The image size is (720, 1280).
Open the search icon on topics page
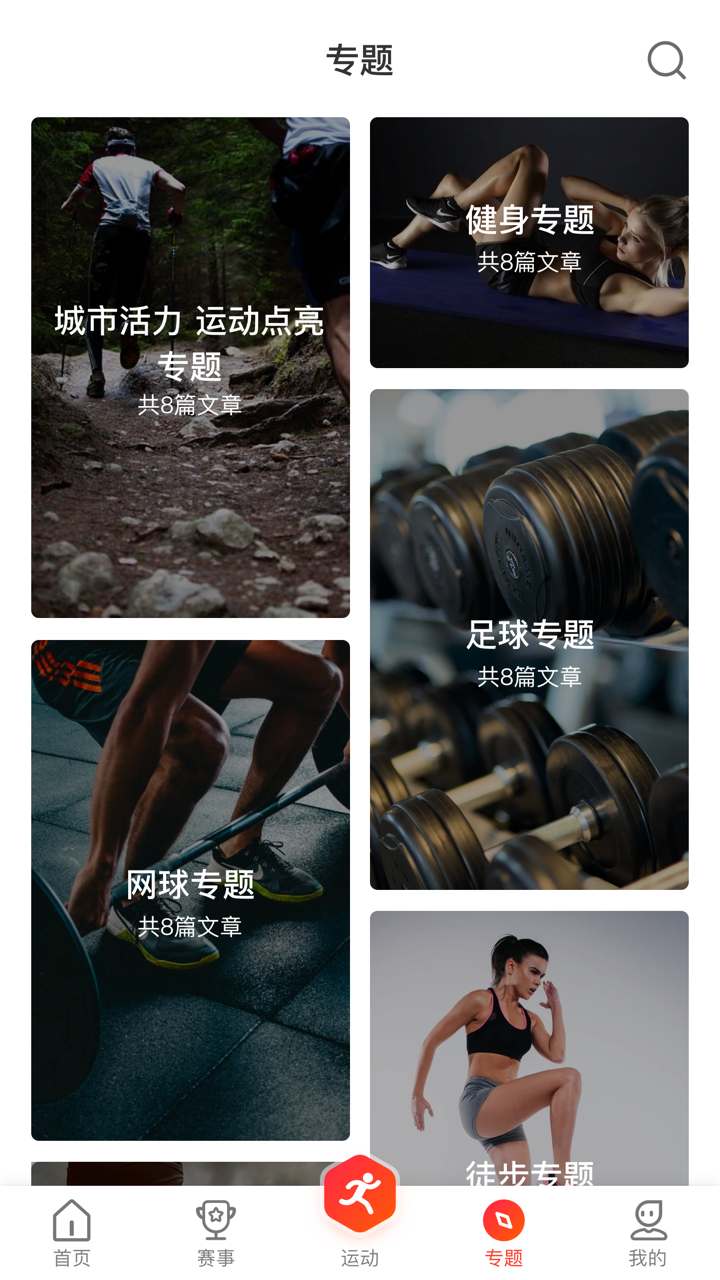tap(665, 60)
